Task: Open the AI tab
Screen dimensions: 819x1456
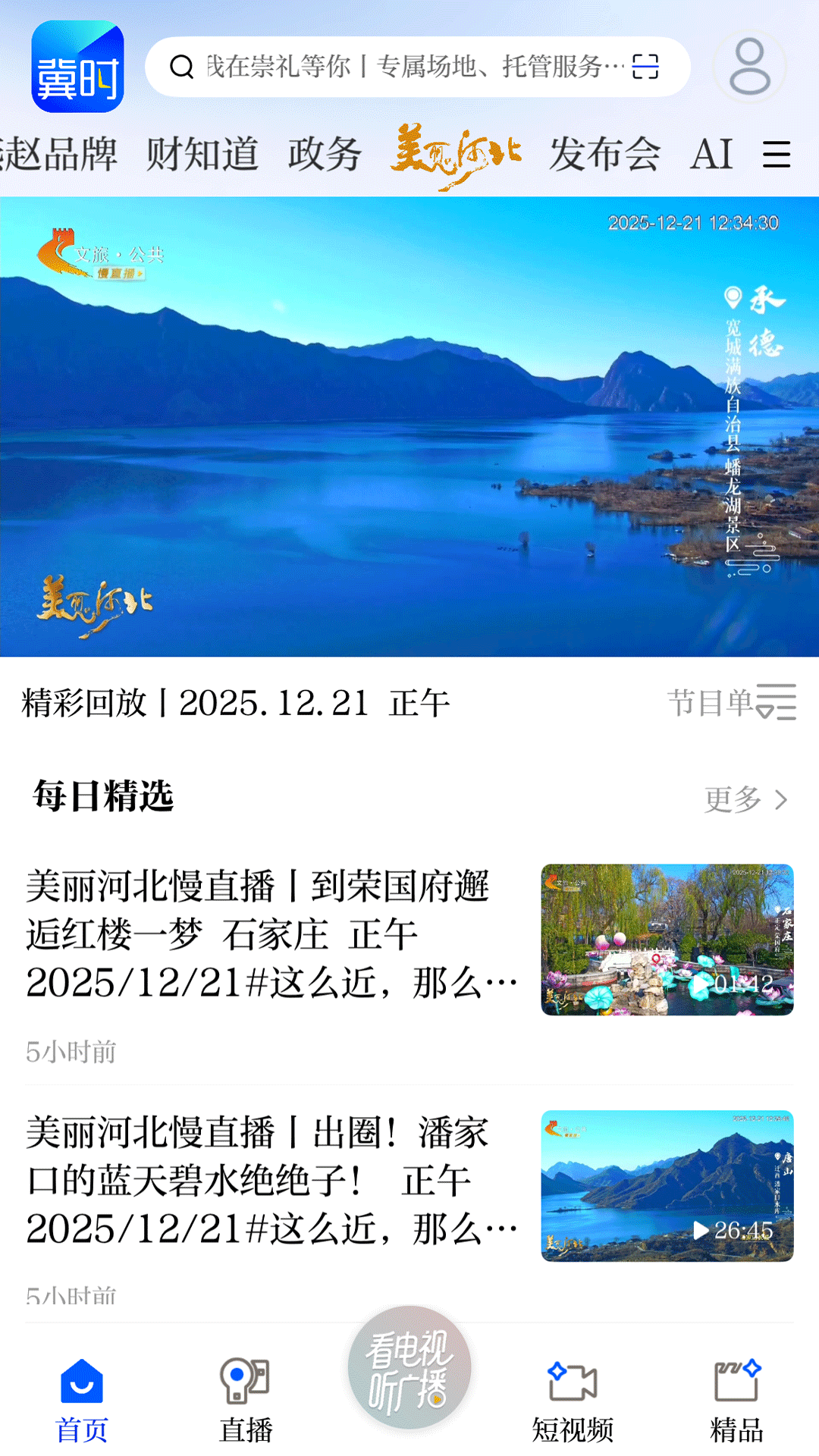Action: click(x=711, y=153)
